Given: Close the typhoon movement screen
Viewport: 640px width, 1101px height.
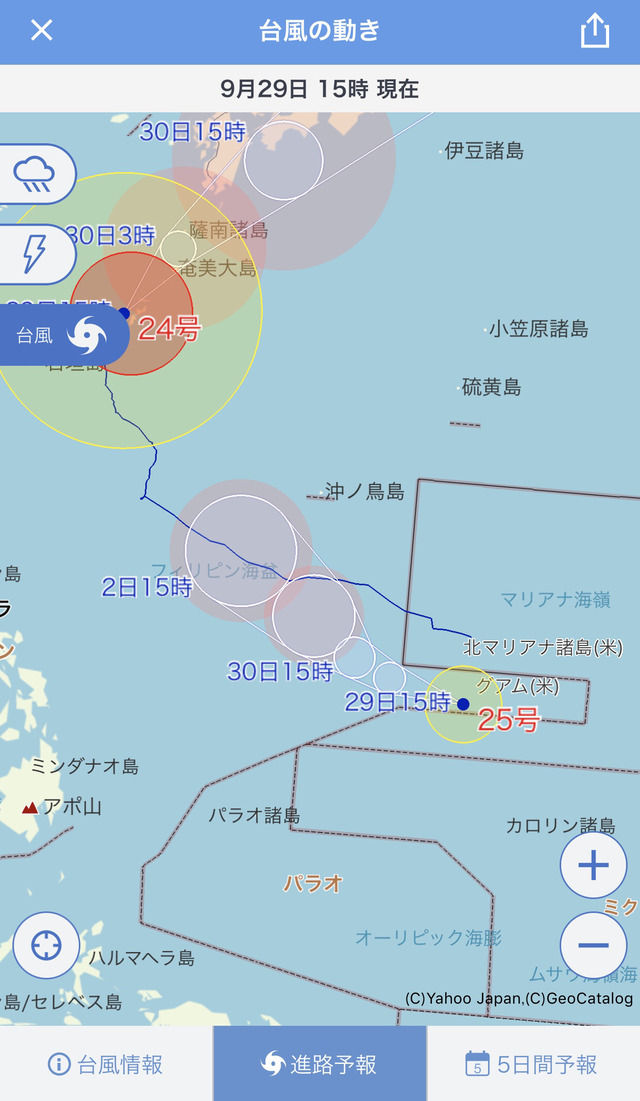Looking at the screenshot, I should coord(41,31).
